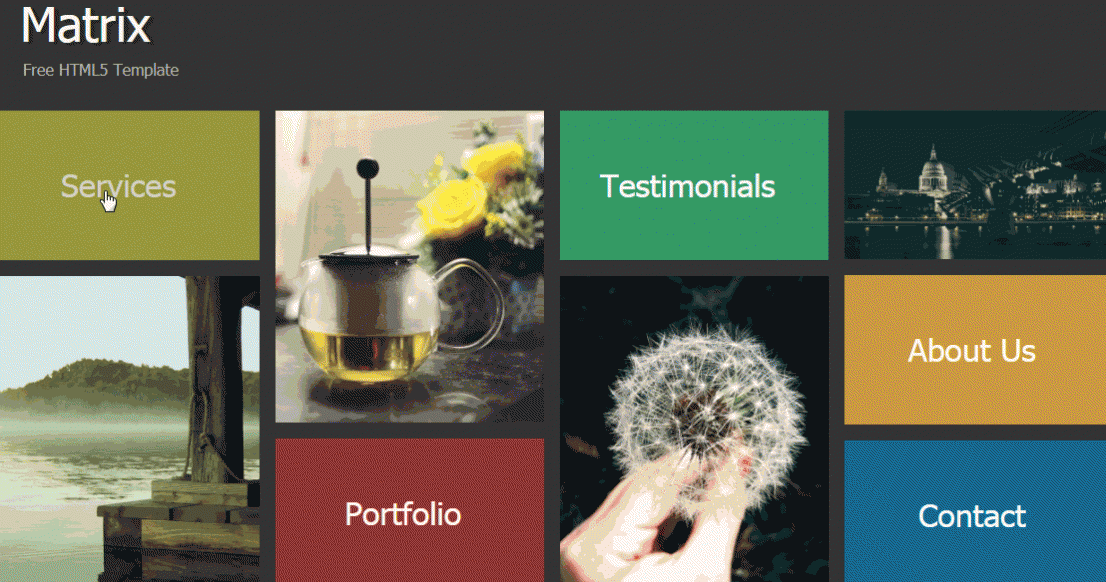Tap the Matrix site title
The image size is (1106, 582).
[x=86, y=26]
